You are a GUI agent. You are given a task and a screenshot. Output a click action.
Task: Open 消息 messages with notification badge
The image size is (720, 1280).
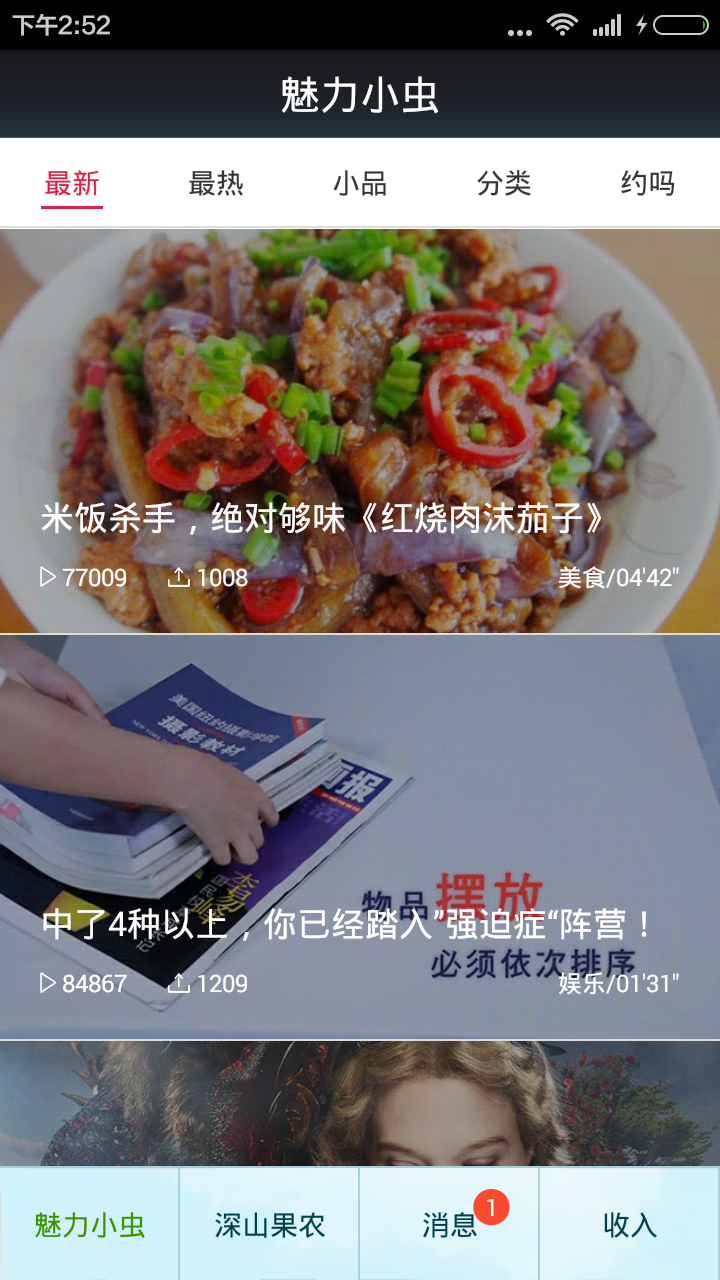coord(448,1222)
